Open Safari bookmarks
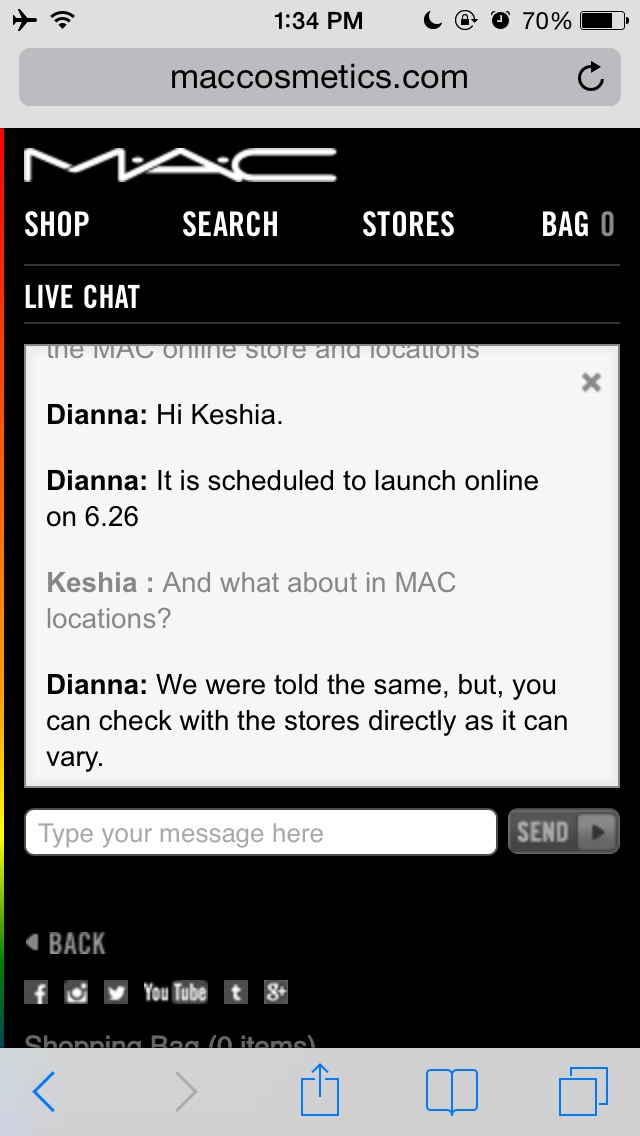The height and width of the screenshot is (1136, 640). [x=451, y=1091]
